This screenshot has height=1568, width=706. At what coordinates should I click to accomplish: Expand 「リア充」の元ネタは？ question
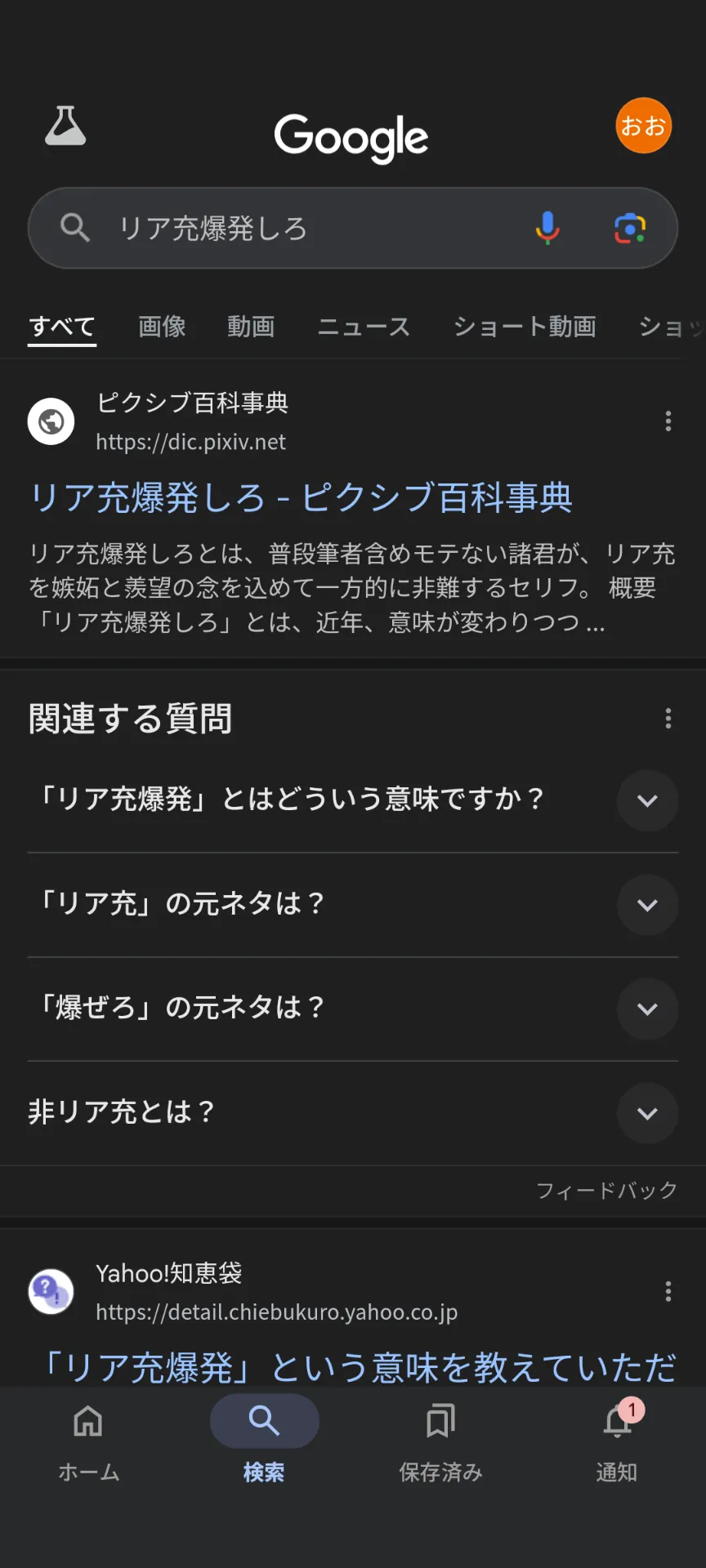click(x=647, y=905)
